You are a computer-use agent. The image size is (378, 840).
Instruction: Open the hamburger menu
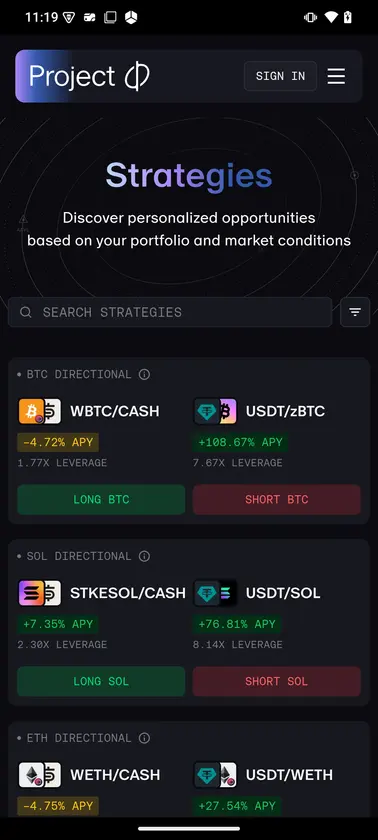tap(336, 76)
